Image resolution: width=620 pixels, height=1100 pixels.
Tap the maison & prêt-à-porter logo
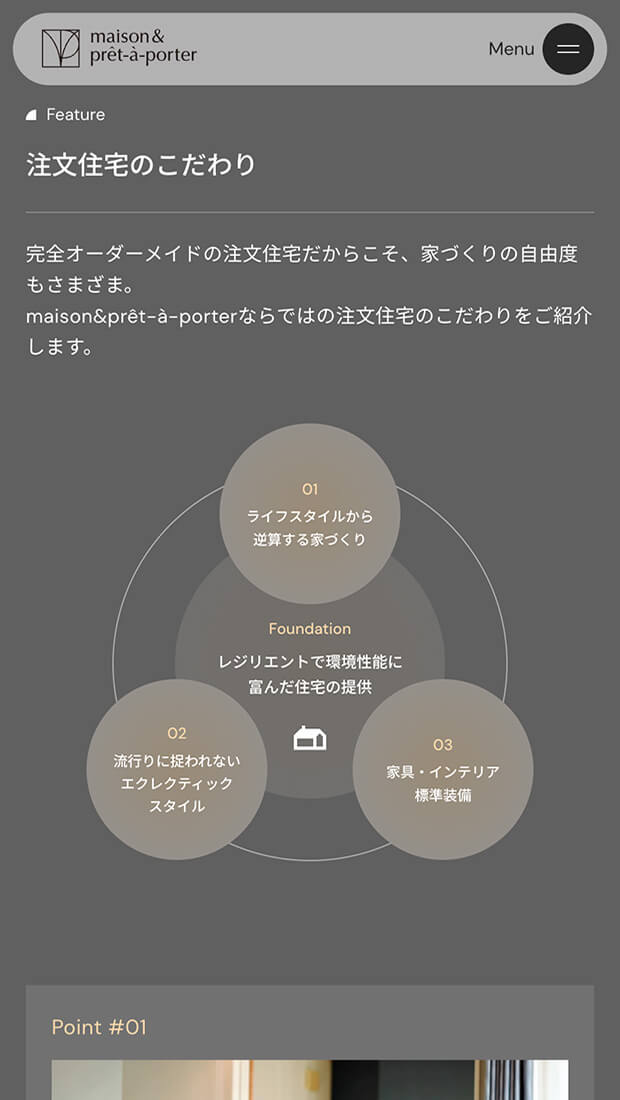coord(119,47)
